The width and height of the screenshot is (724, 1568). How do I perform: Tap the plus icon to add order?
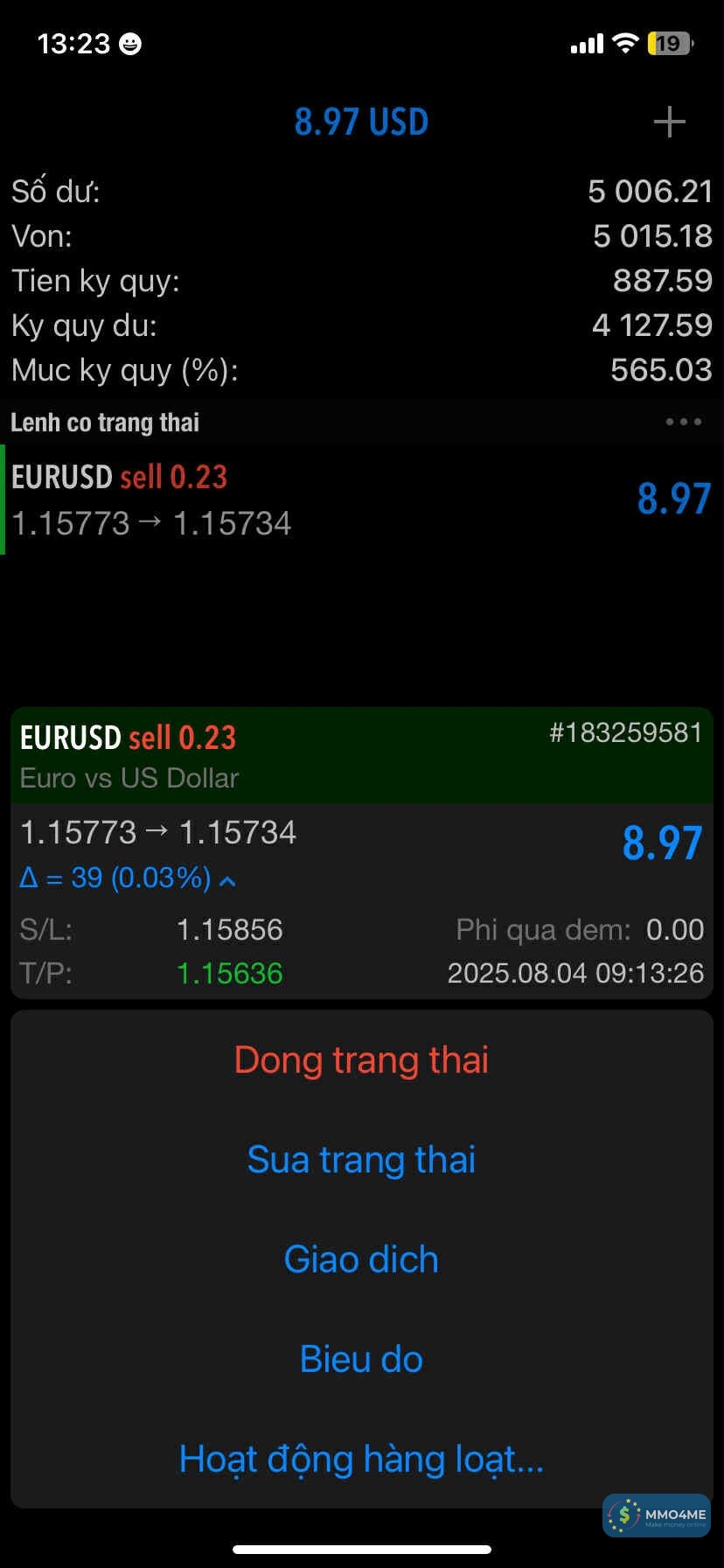pos(669,122)
